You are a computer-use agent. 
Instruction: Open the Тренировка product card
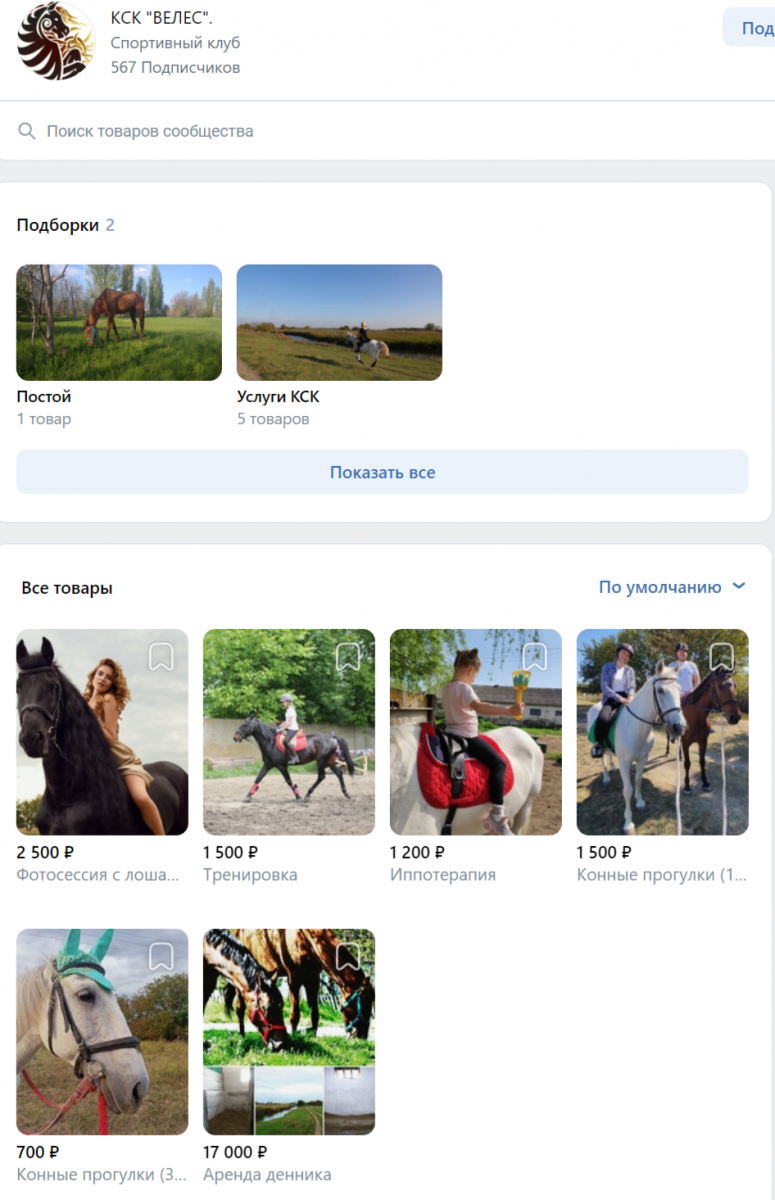(289, 732)
